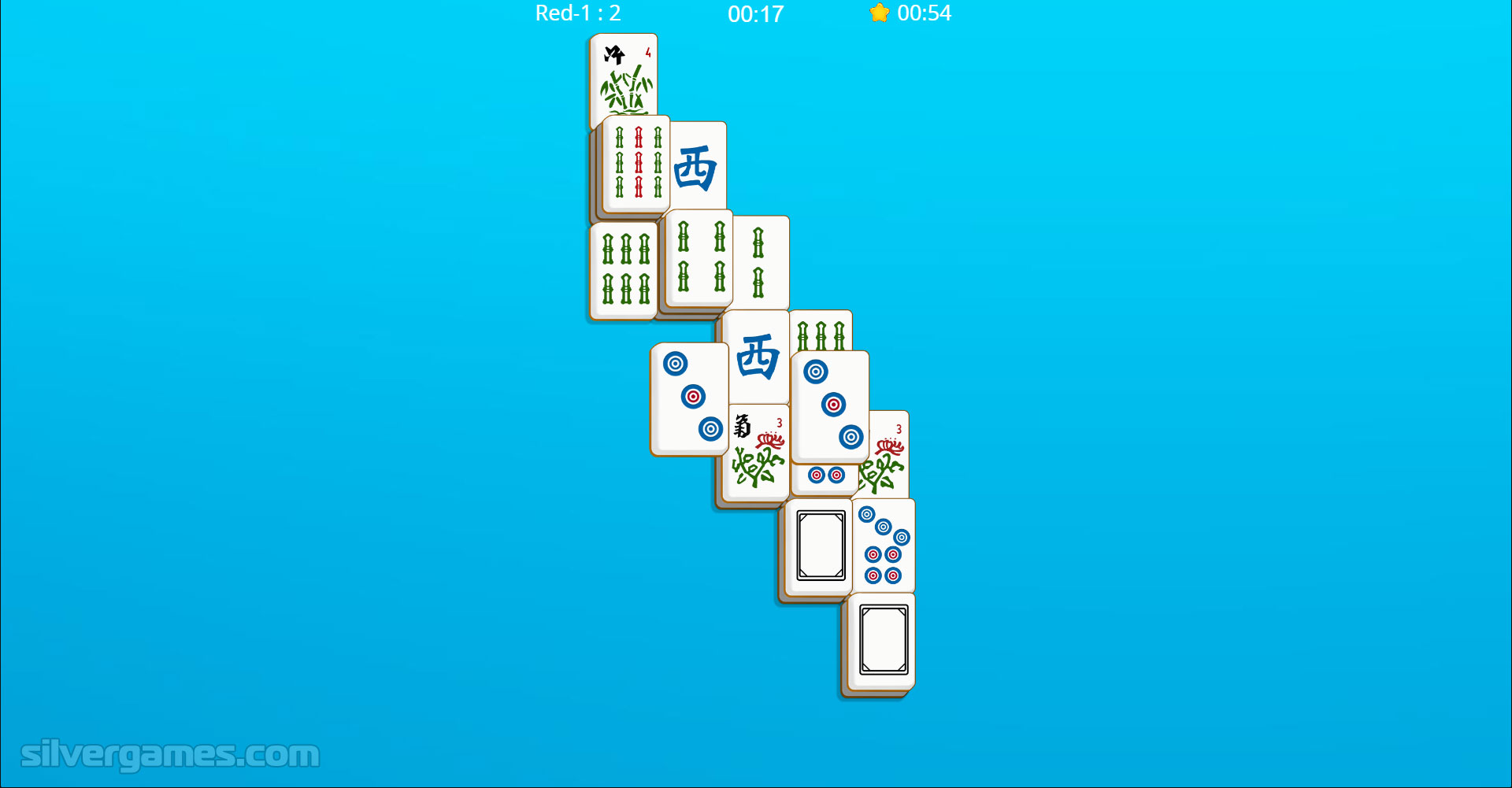1512x788 pixels.
Task: Select the six bamboo tile
Action: tap(623, 270)
